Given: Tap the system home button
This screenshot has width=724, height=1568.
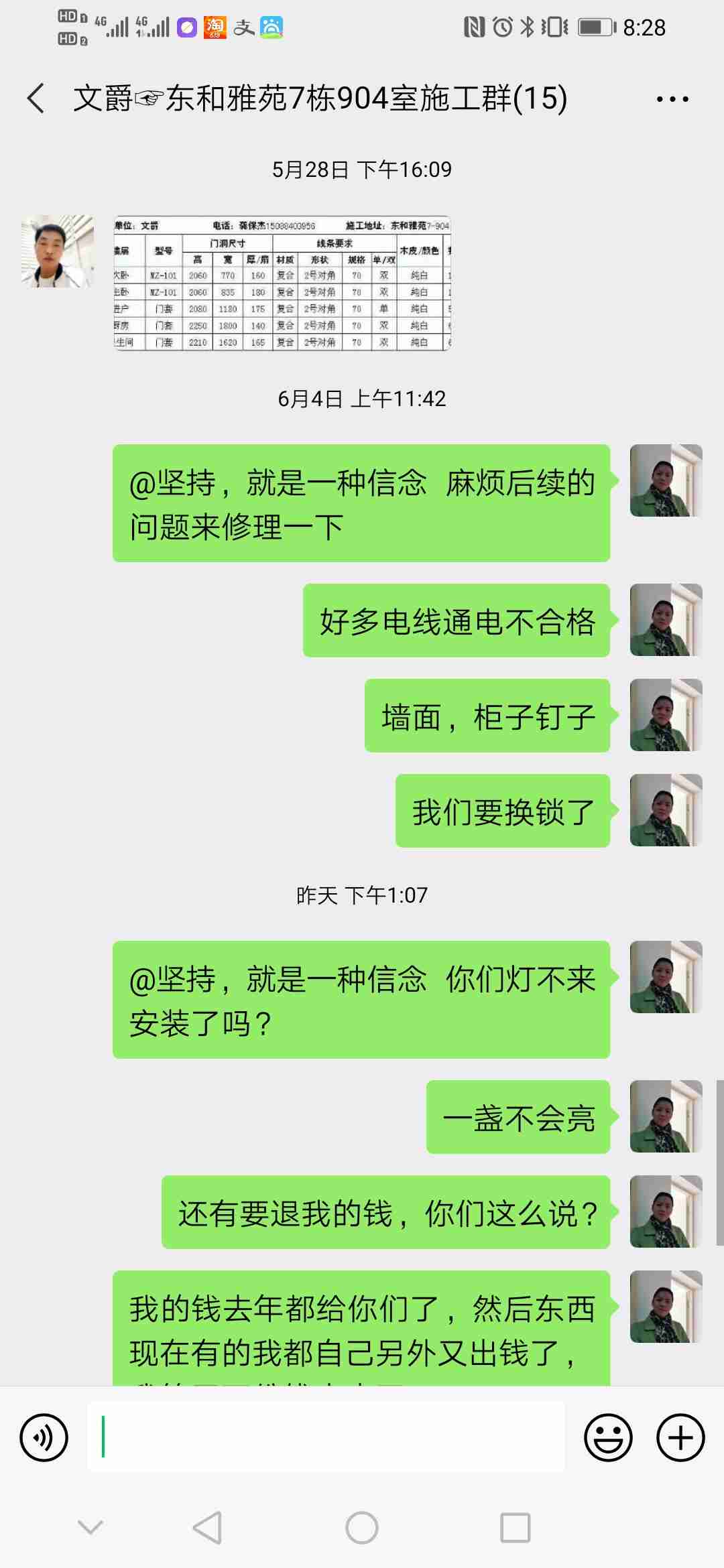Looking at the screenshot, I should (362, 1528).
